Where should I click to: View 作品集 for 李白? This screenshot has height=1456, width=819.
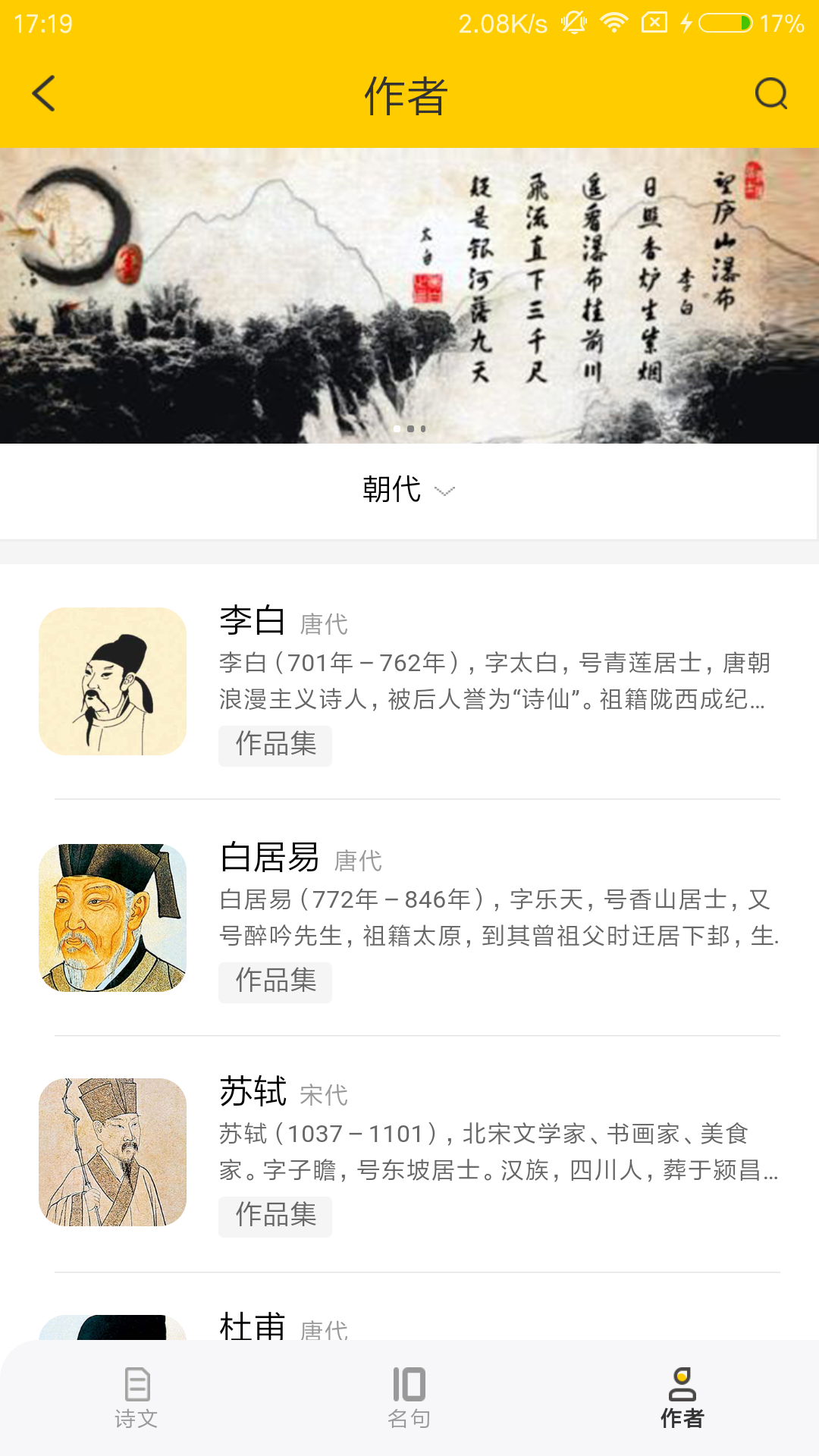pyautogui.click(x=275, y=745)
